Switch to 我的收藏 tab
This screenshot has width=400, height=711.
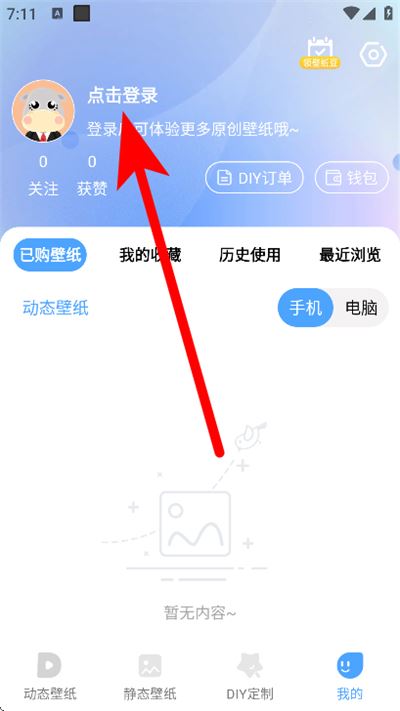150,255
